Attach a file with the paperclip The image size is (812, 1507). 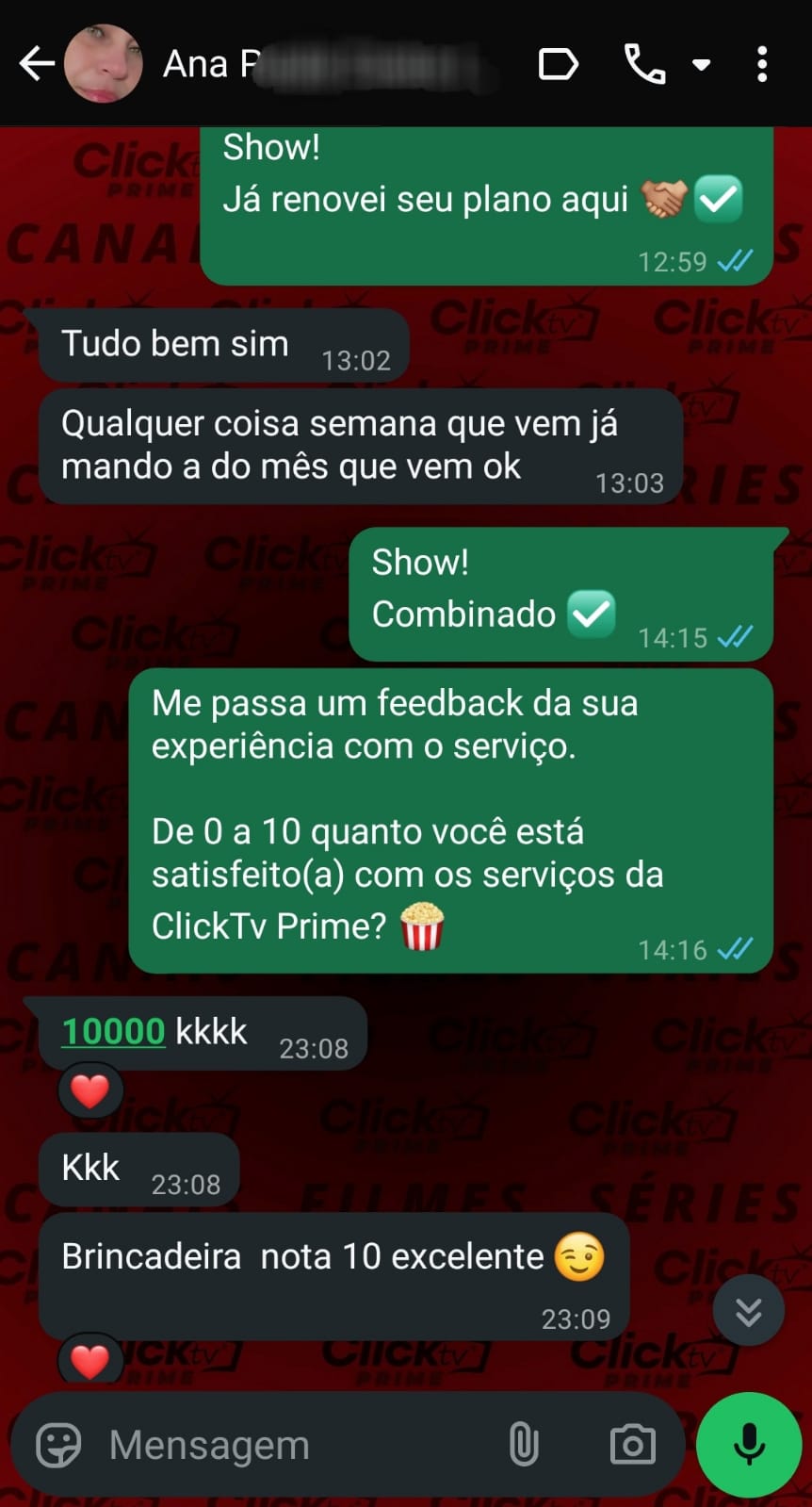(x=524, y=1445)
